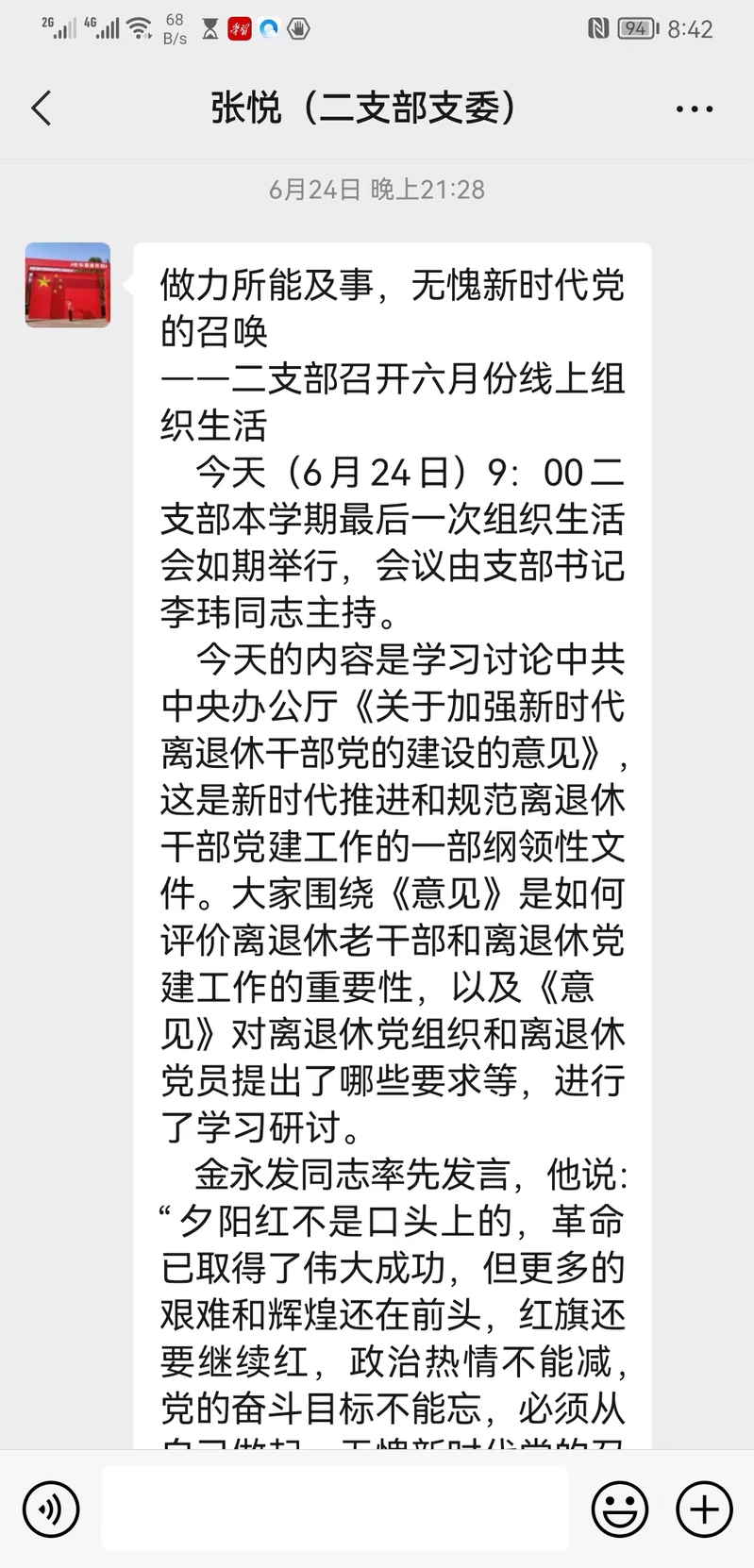754x1568 pixels.
Task: Switch to voice message input
Action: pyautogui.click(x=51, y=1509)
